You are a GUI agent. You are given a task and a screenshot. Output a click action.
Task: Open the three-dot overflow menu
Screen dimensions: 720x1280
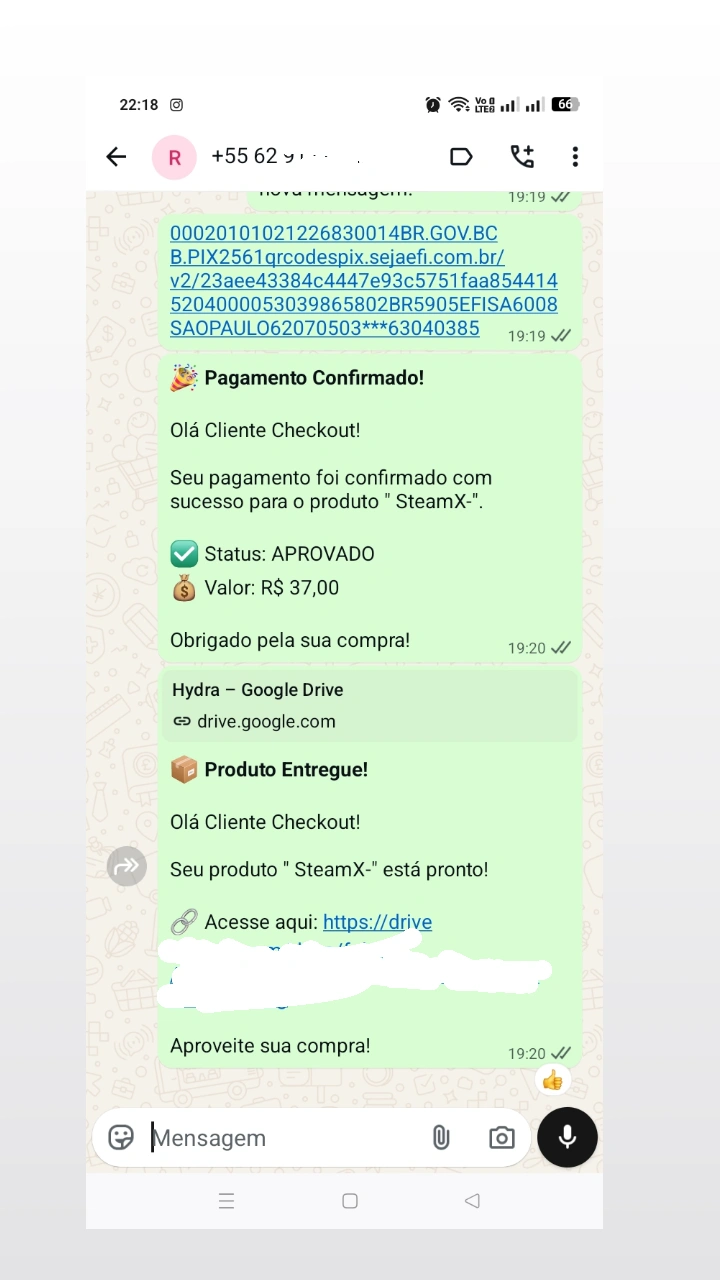pos(575,156)
